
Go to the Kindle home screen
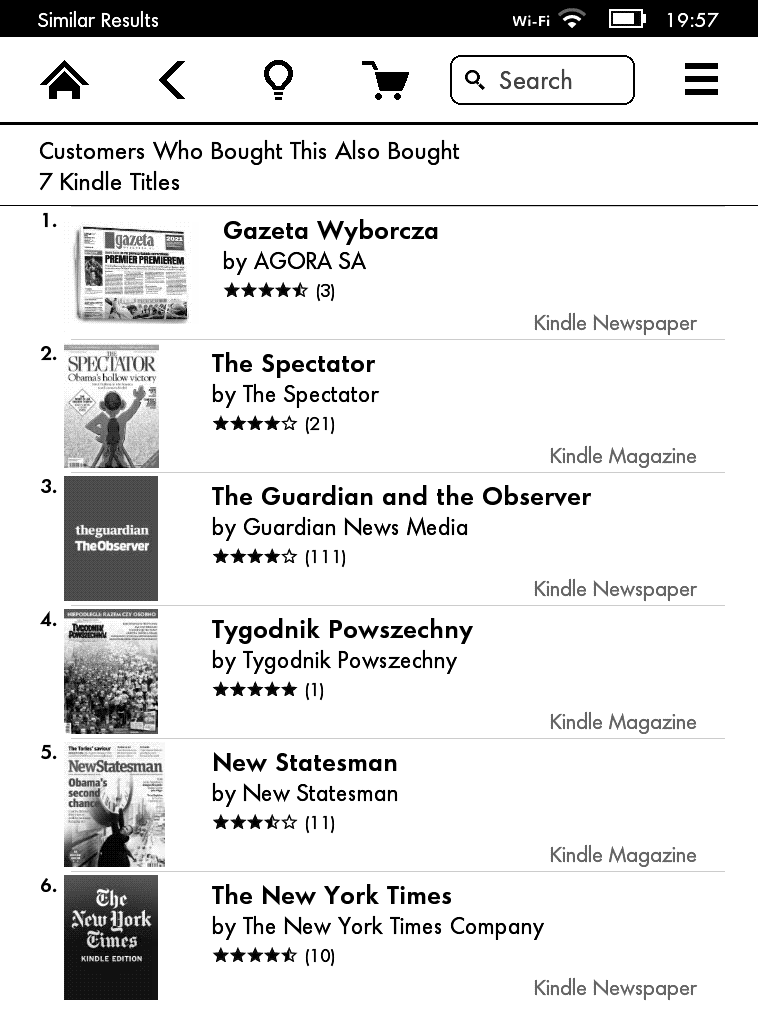point(65,80)
